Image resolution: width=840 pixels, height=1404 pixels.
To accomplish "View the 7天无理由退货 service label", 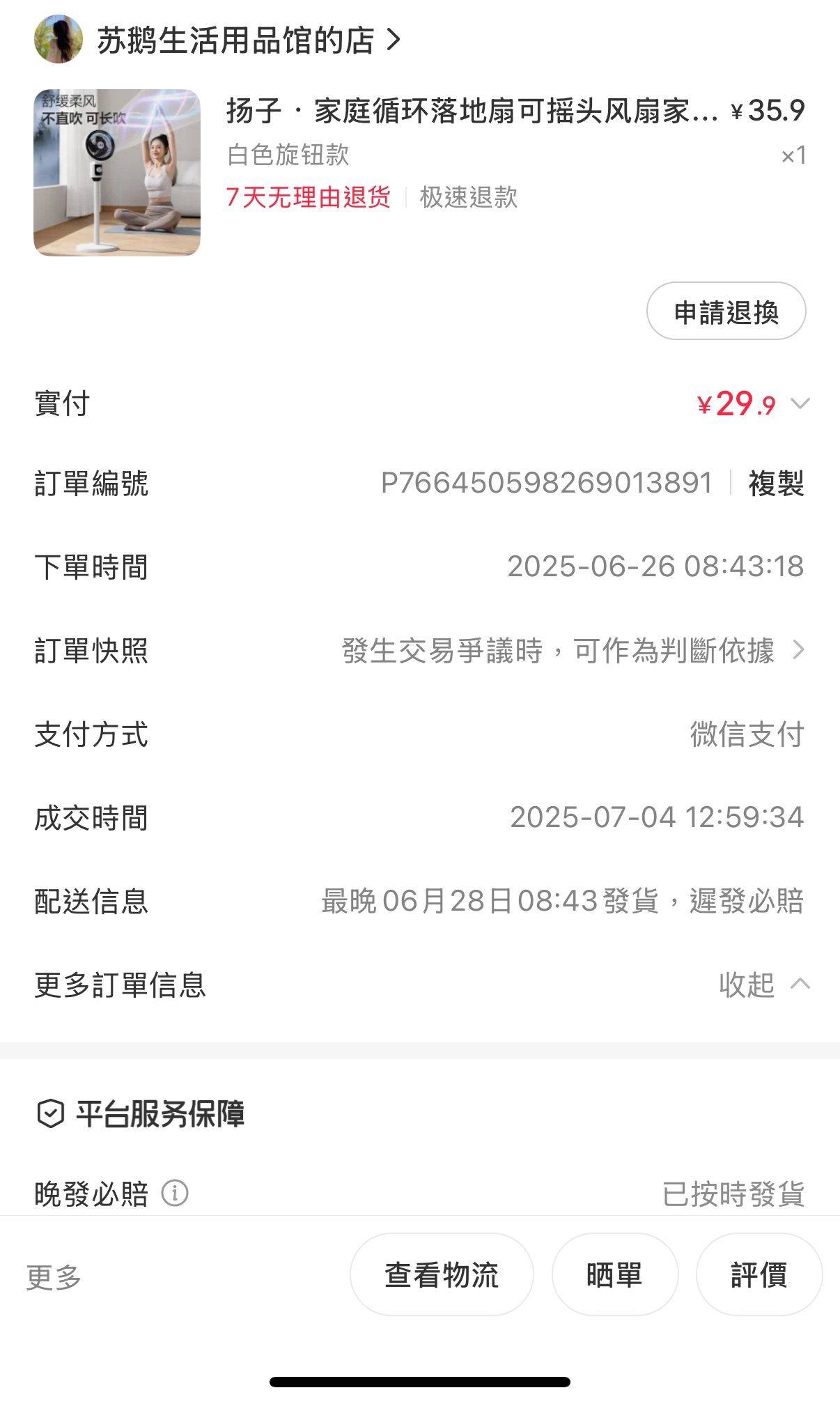I will (x=309, y=199).
